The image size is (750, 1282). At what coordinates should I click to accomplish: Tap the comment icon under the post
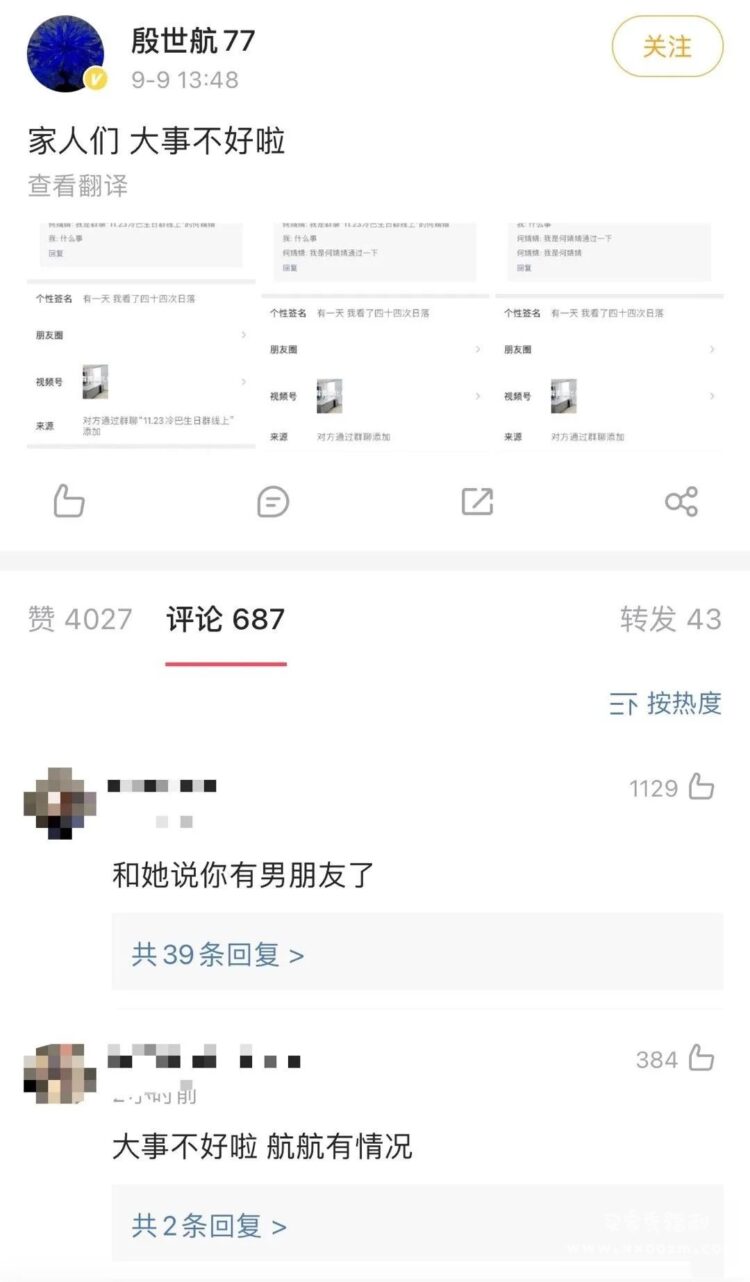click(273, 501)
